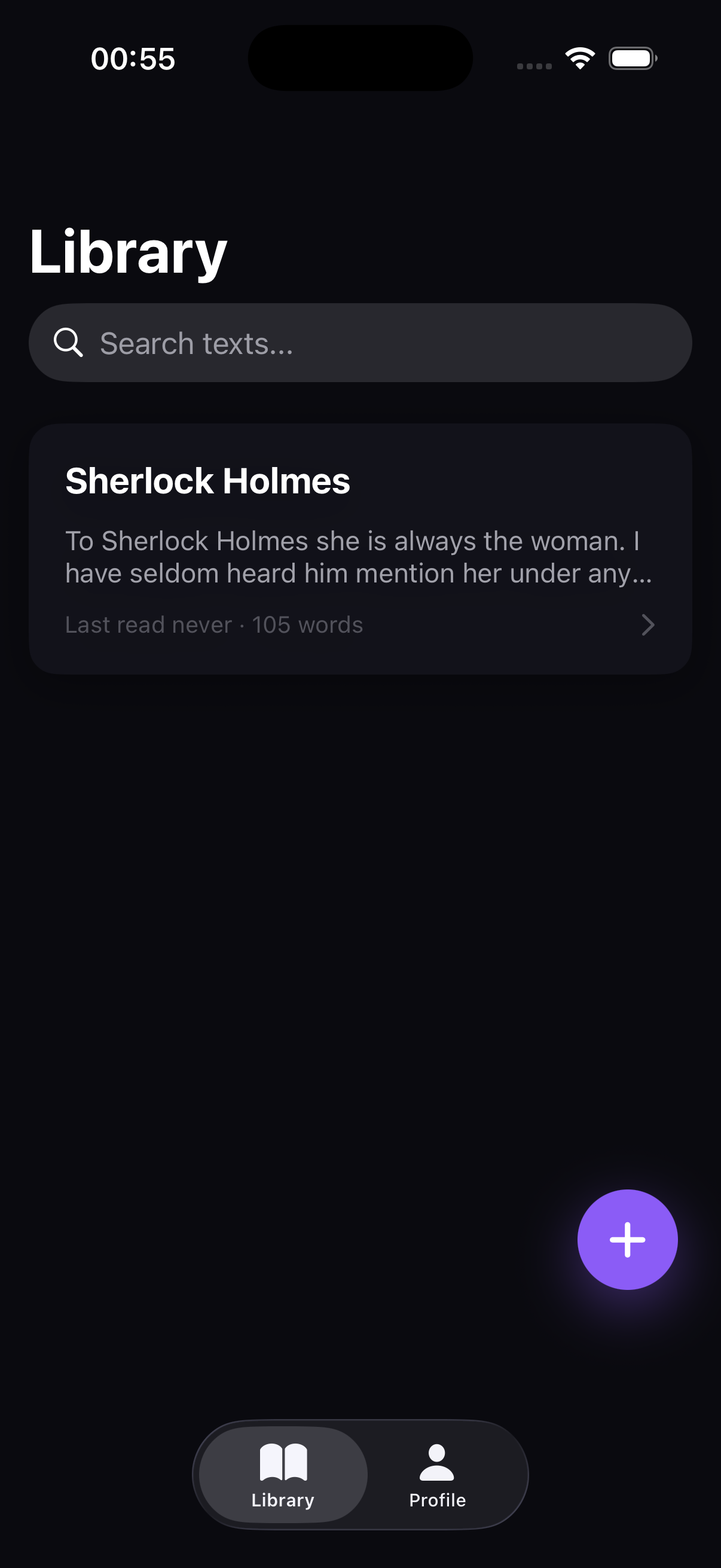Tap the Dynamic Island at the top
Screen dimensions: 721x1568
360,59
